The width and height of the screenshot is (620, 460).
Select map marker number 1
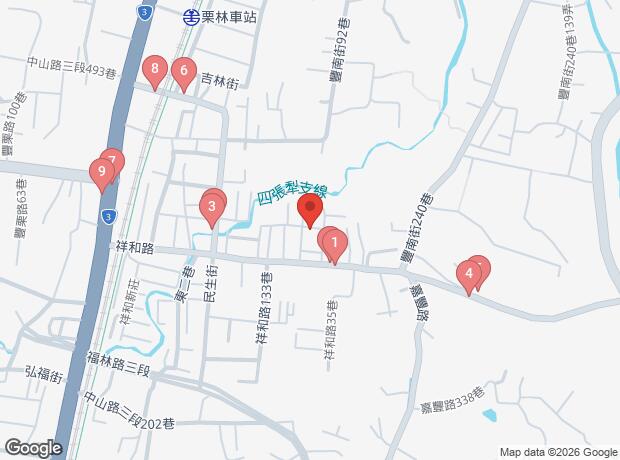point(335,243)
